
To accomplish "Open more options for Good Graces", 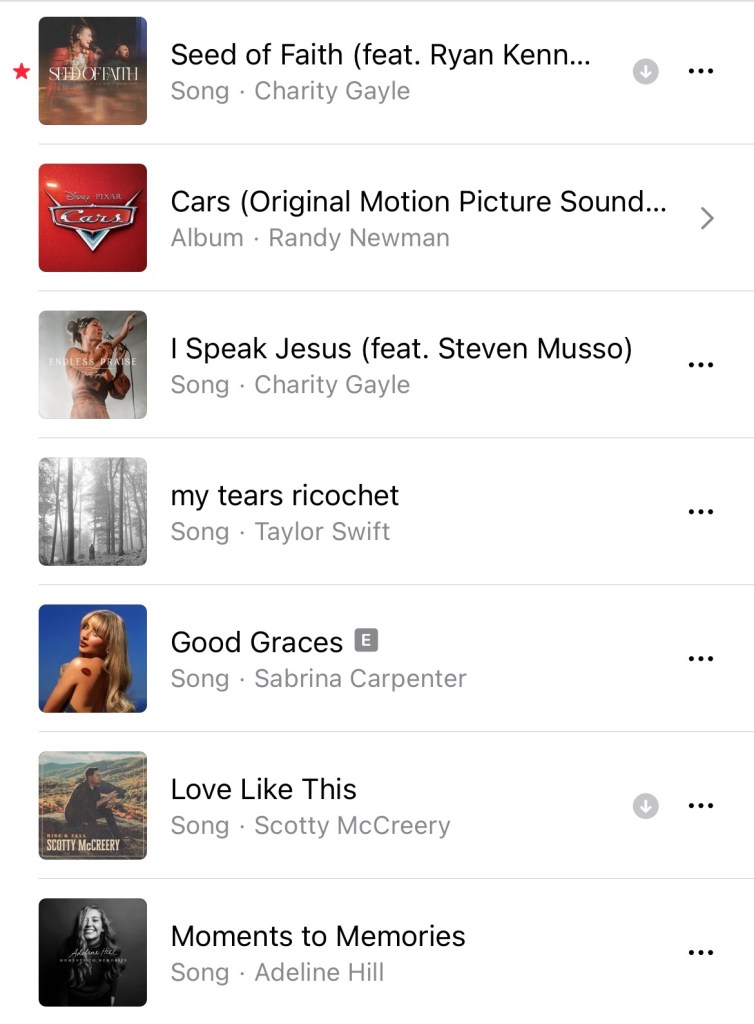I will tap(701, 659).
